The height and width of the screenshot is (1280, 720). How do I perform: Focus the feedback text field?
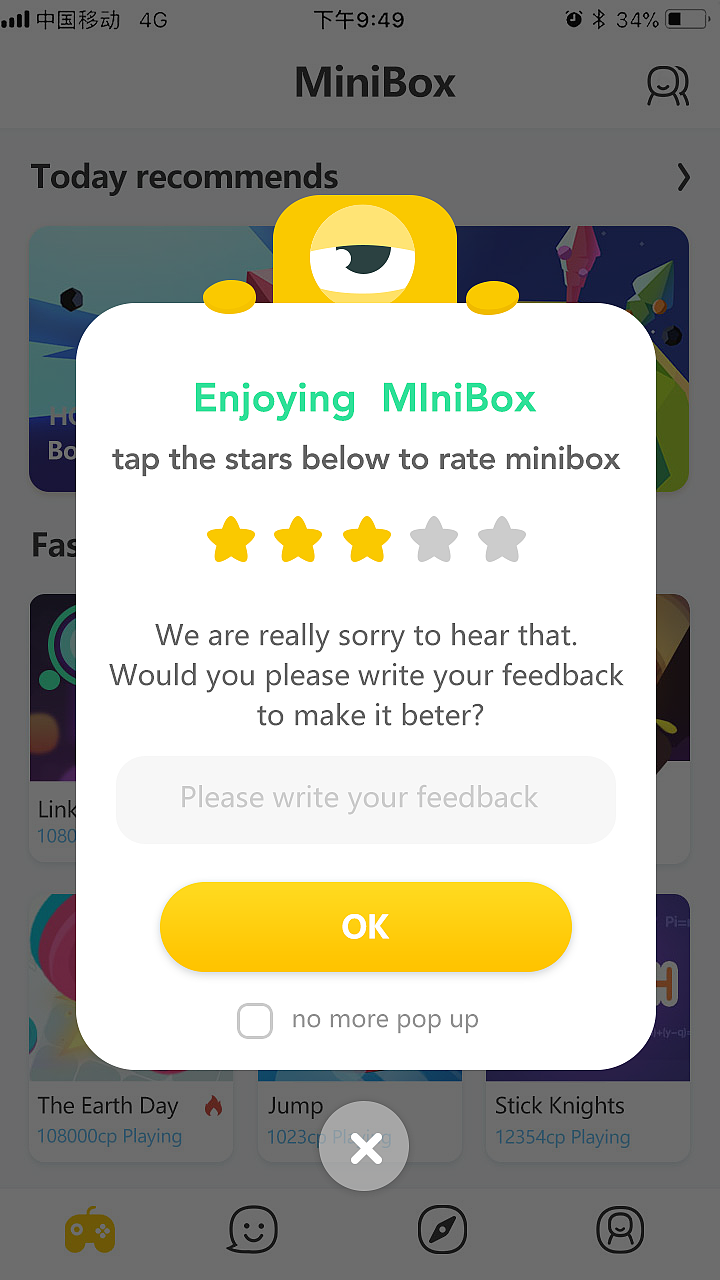coord(365,798)
